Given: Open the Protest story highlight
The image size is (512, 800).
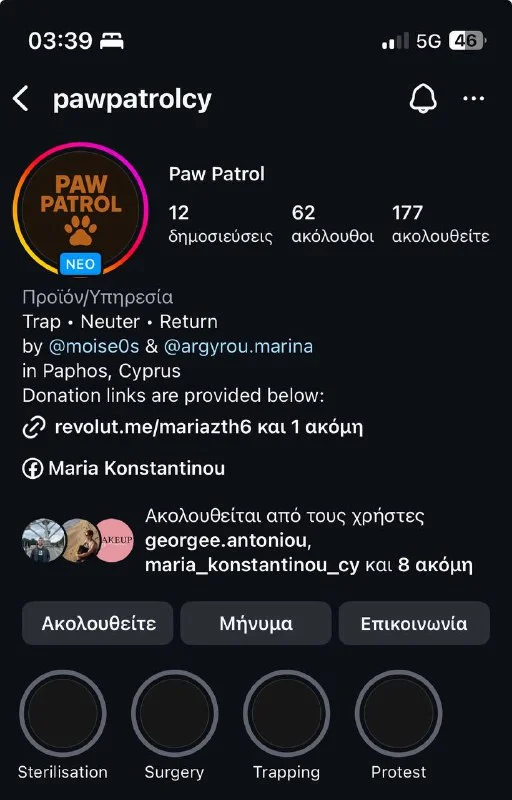Looking at the screenshot, I should [398, 713].
